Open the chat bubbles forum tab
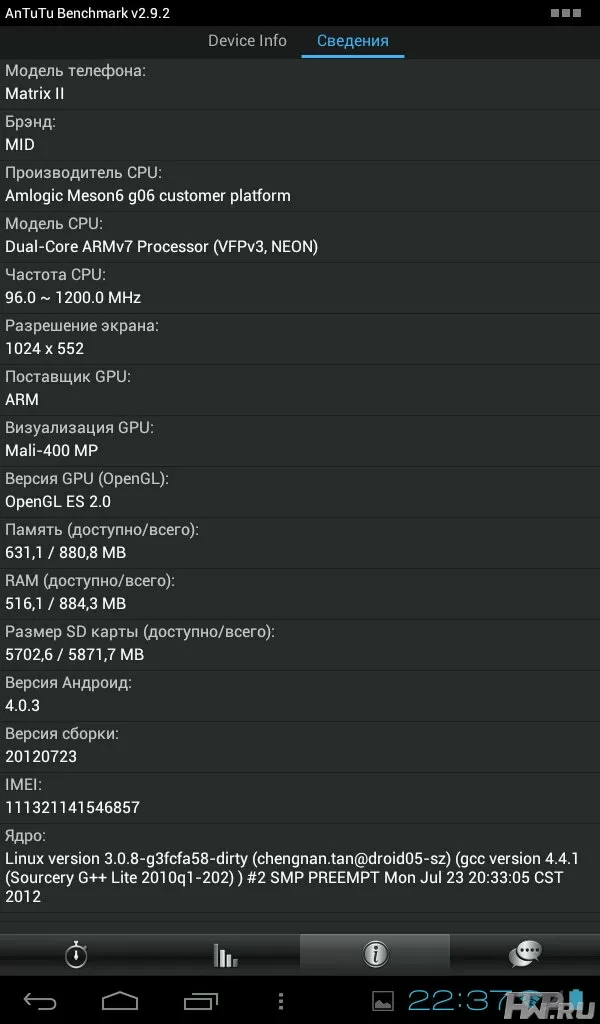The image size is (600, 1024). tap(525, 954)
